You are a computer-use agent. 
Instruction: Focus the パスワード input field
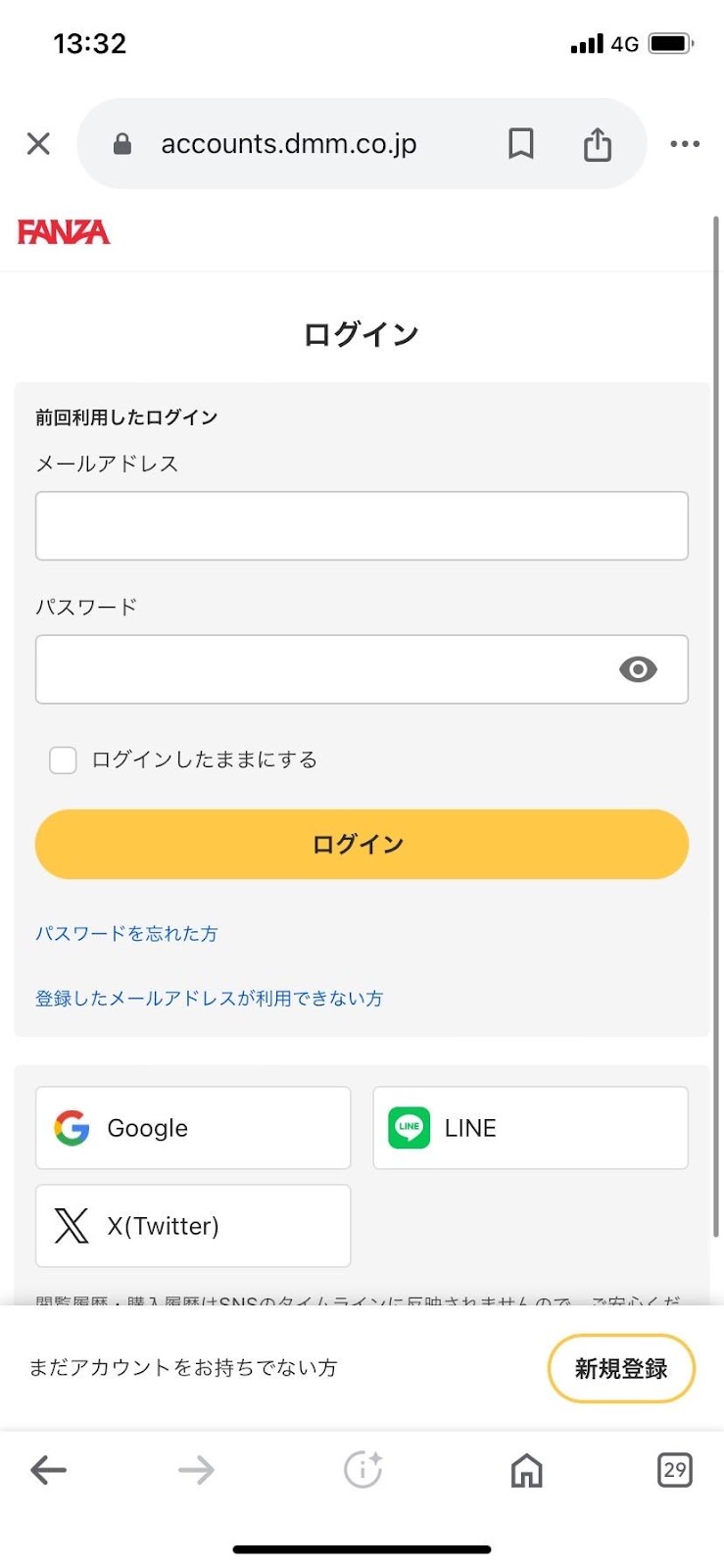pyautogui.click(x=362, y=669)
